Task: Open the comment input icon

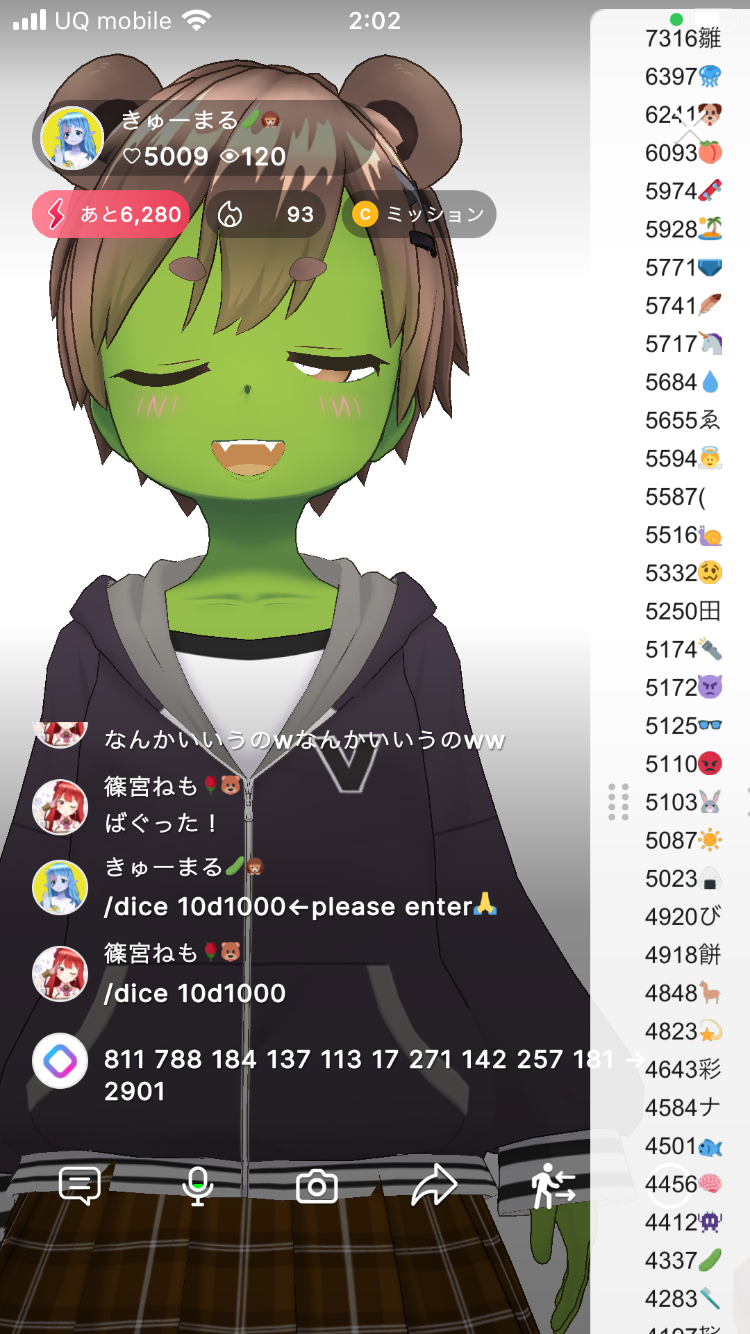Action: click(80, 1186)
